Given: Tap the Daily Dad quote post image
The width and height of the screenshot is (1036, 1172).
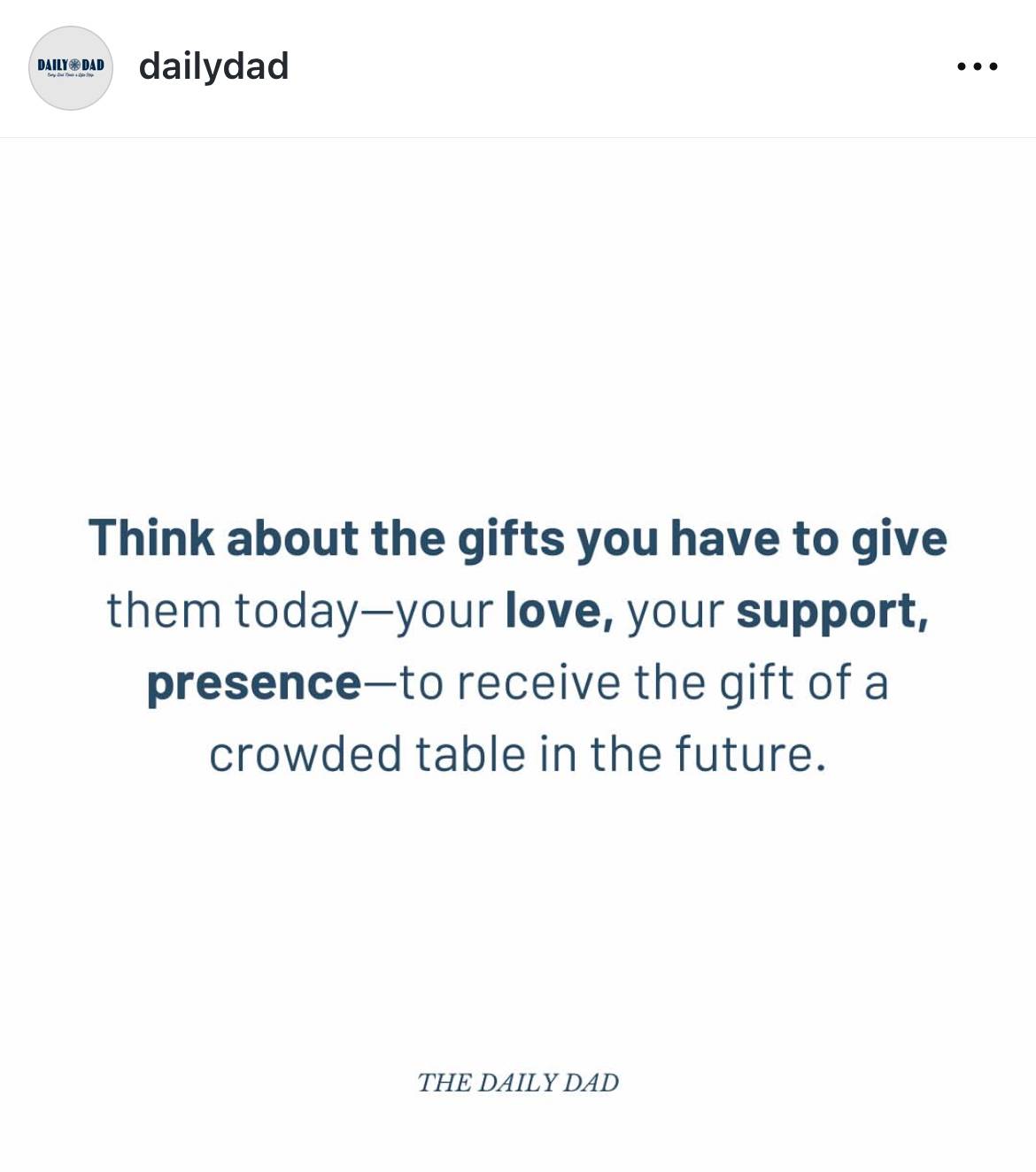Looking at the screenshot, I should coord(518,646).
